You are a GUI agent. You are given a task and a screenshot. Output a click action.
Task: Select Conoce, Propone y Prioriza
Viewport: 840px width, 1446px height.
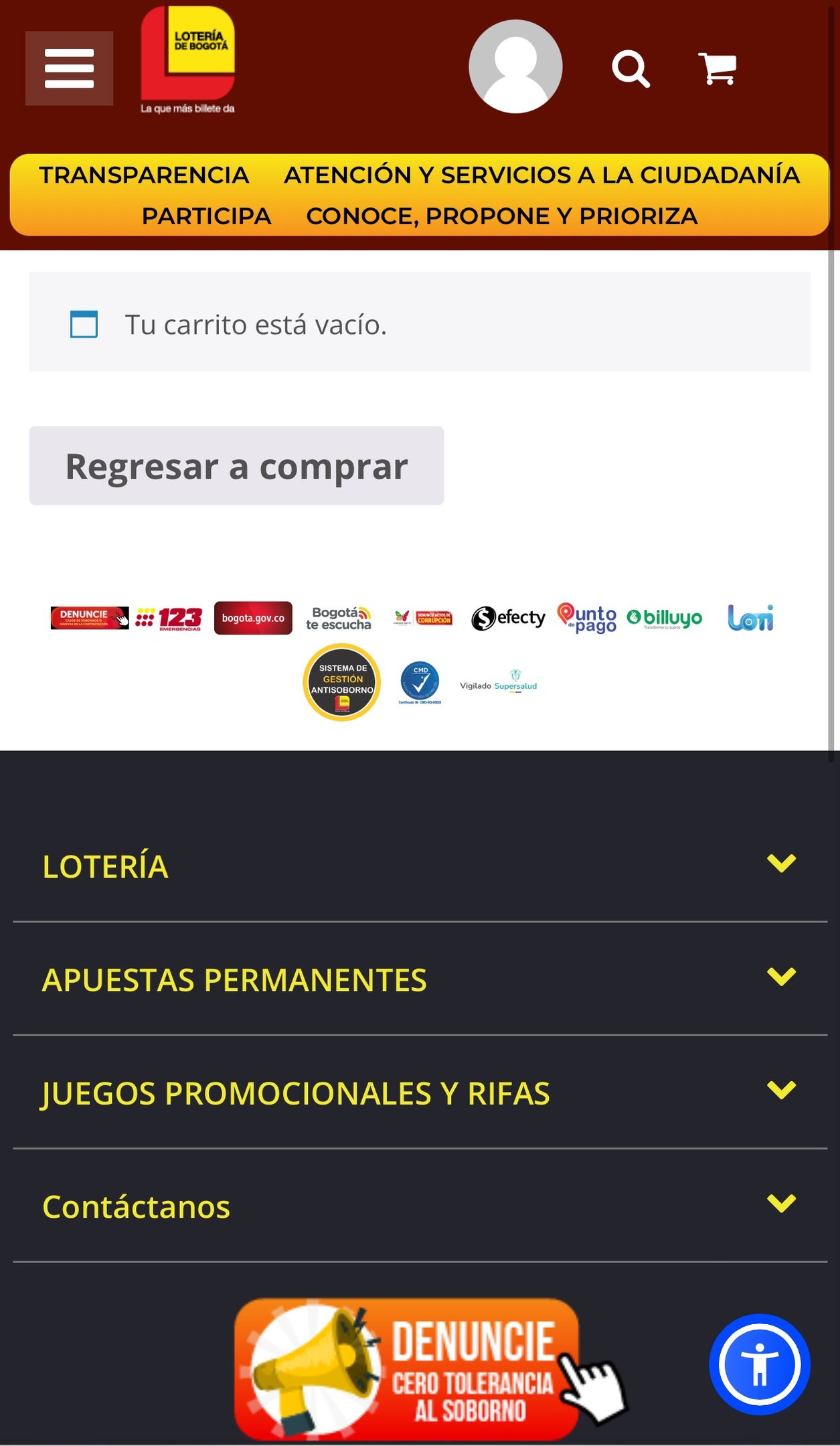click(x=502, y=216)
